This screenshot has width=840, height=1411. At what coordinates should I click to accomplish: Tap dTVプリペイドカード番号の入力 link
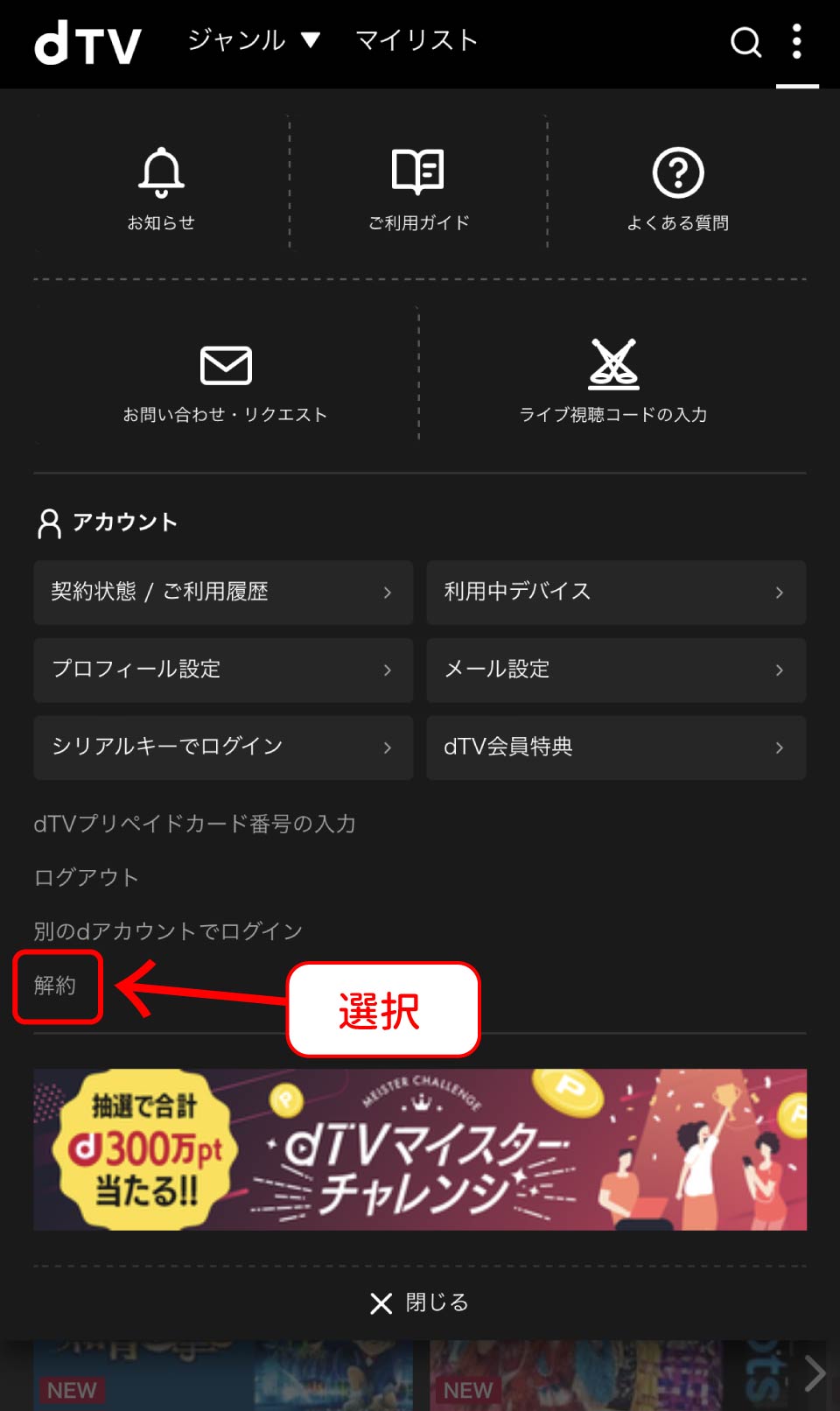pyautogui.click(x=194, y=824)
